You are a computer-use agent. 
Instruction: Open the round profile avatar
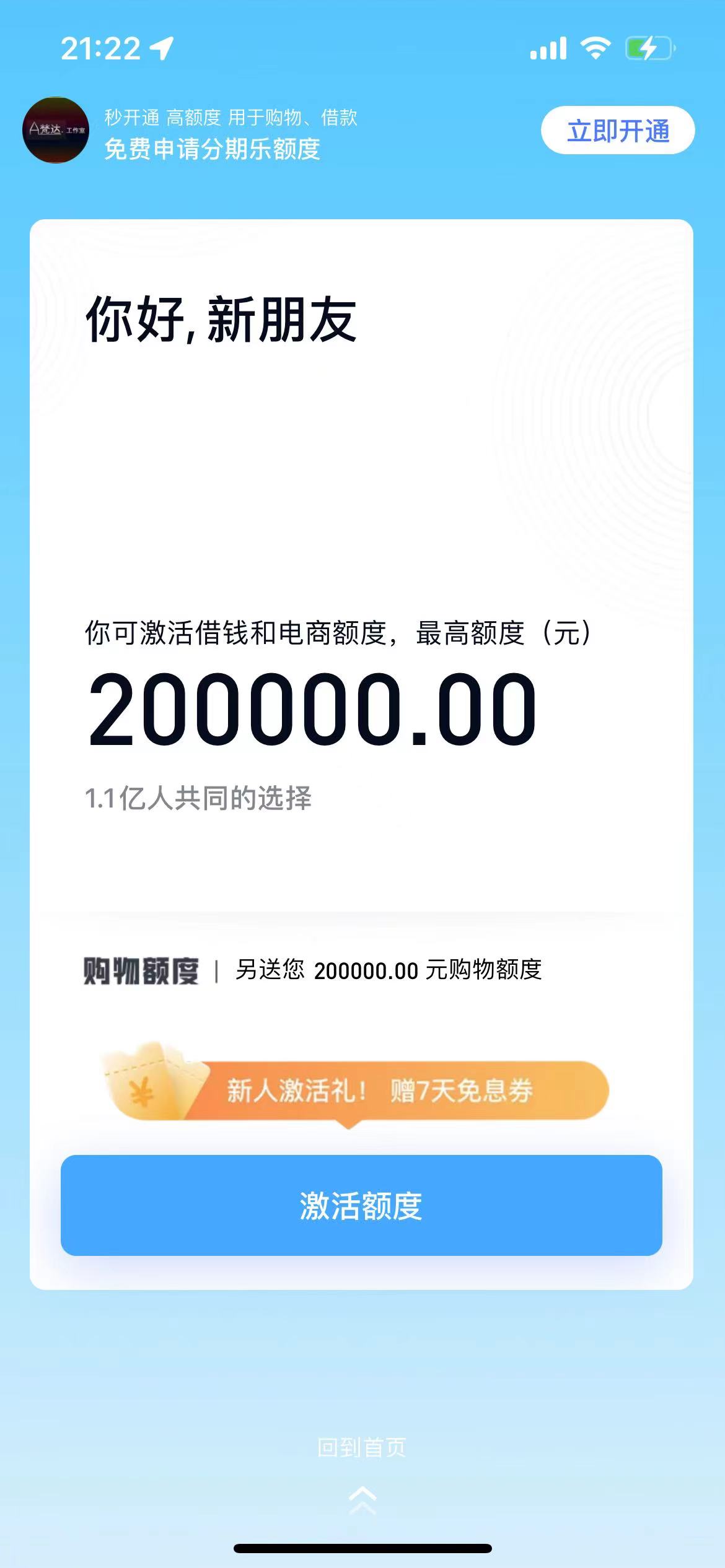(x=56, y=130)
